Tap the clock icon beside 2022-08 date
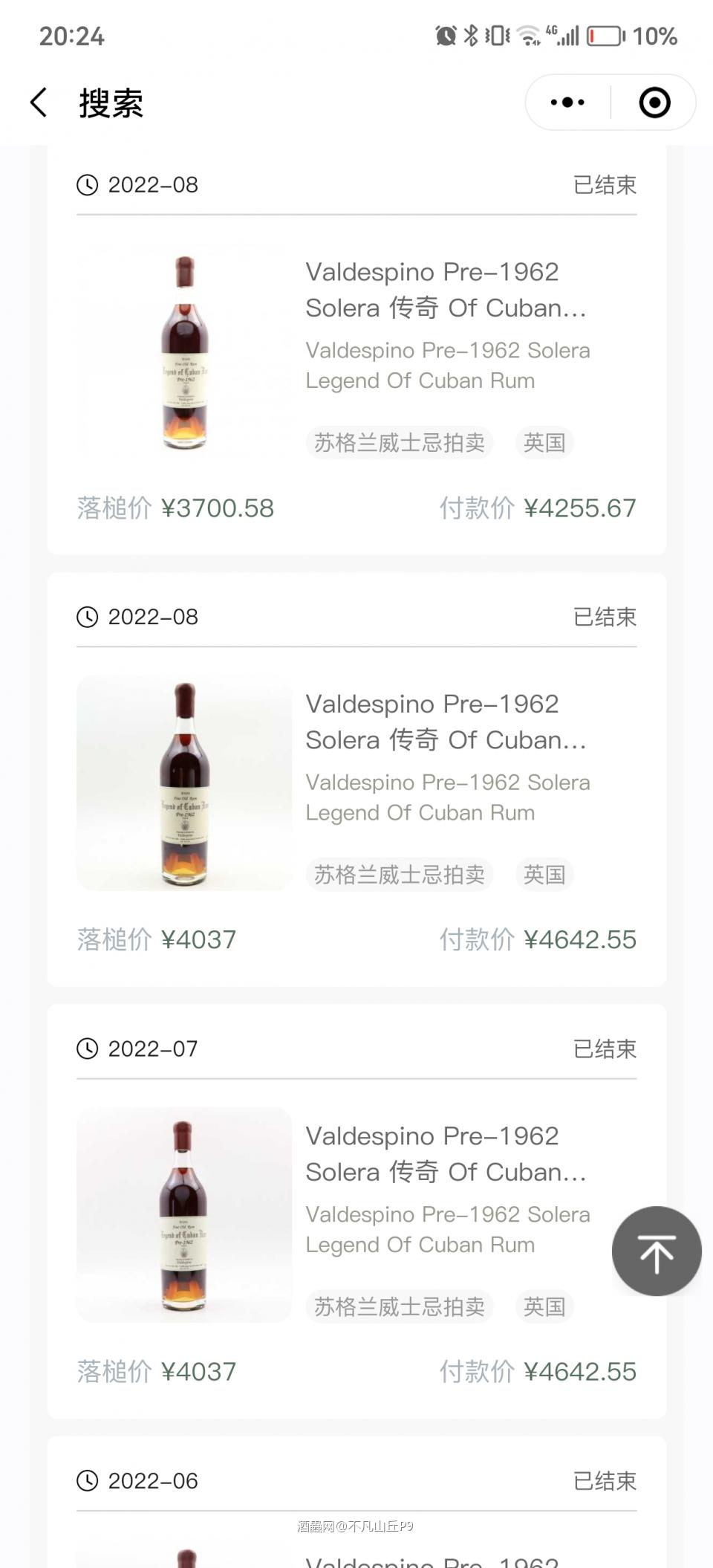The image size is (713, 1568). coord(88,184)
